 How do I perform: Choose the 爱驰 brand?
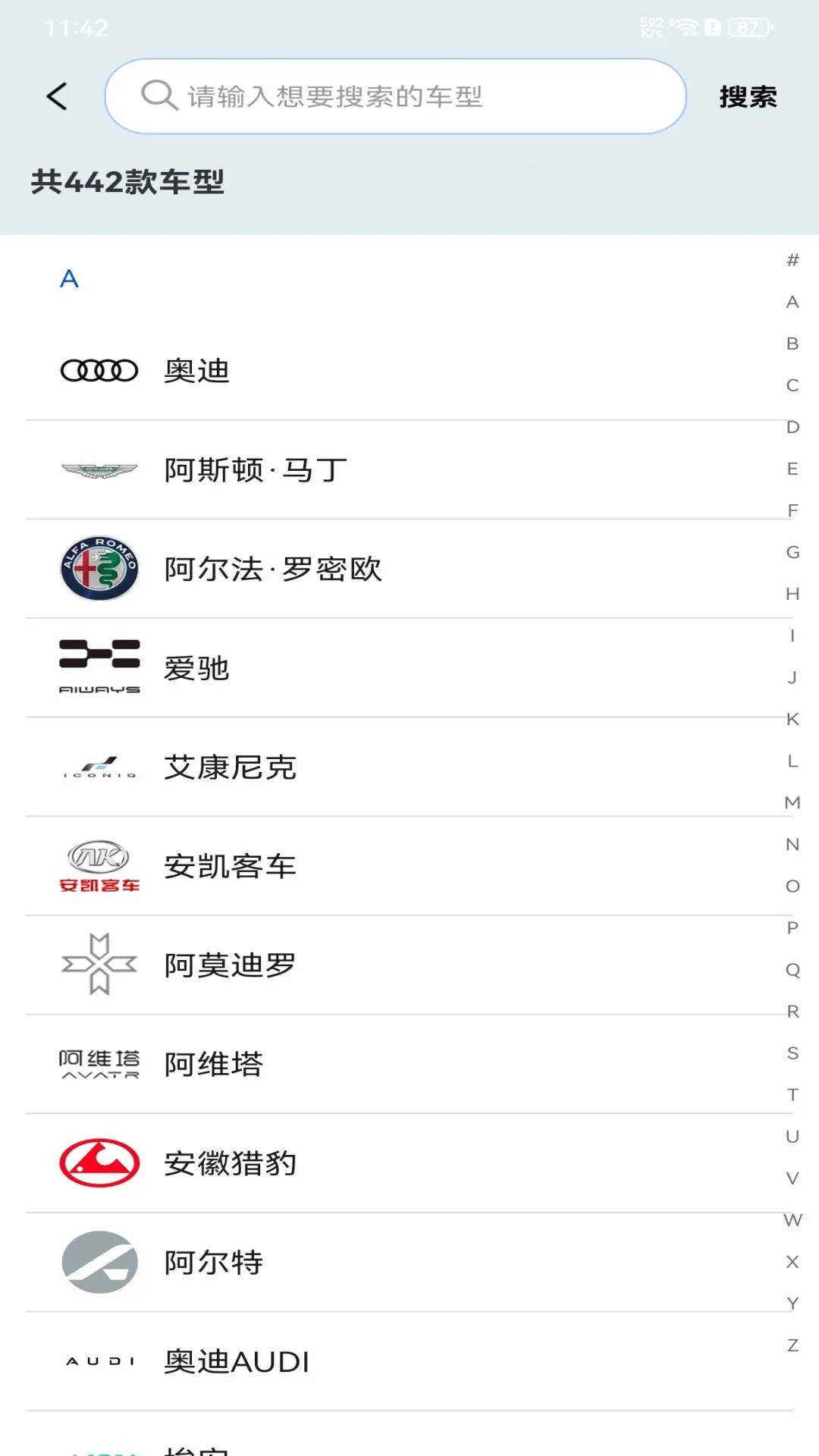[x=409, y=668]
